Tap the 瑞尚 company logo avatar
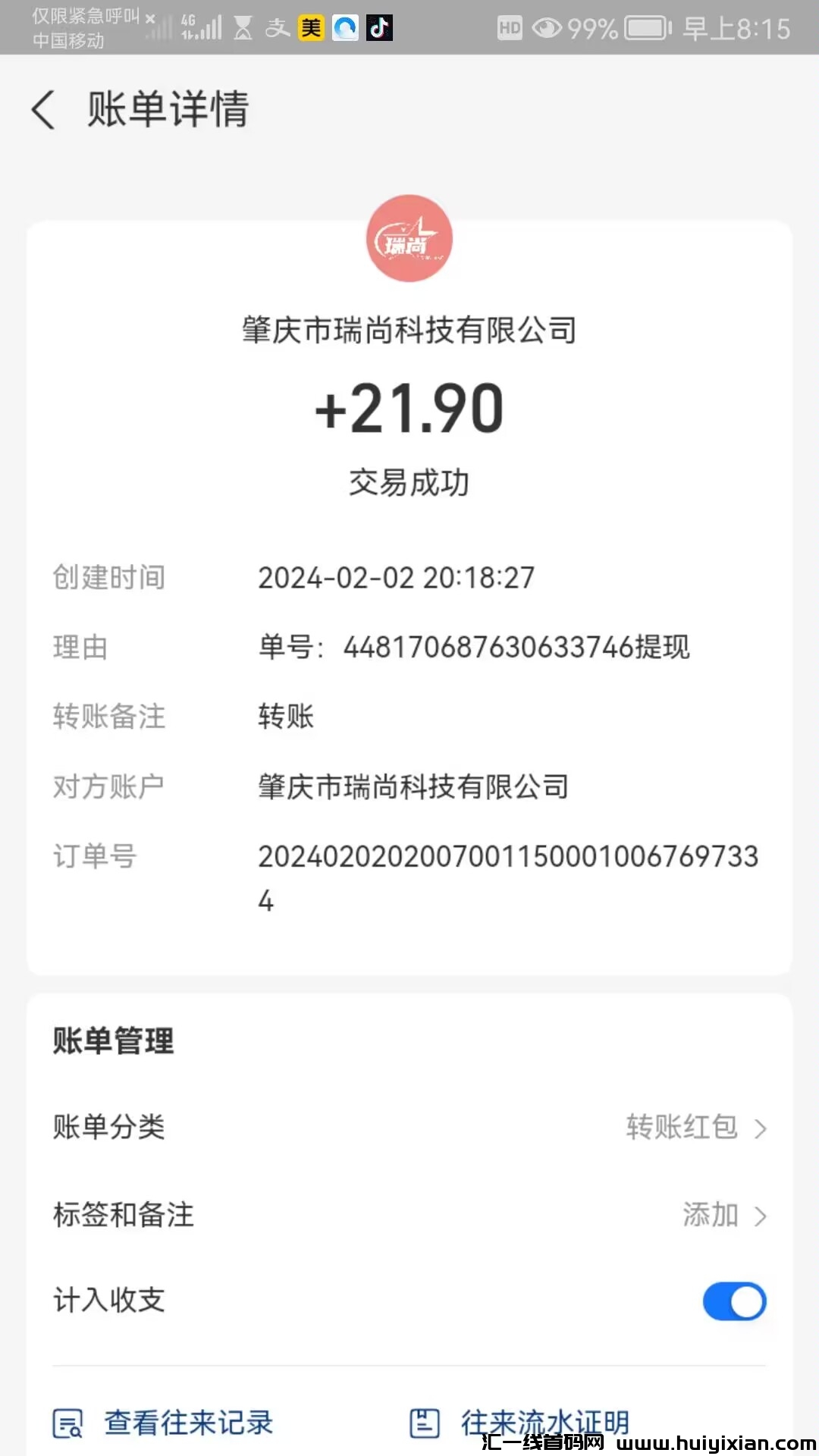This screenshot has height=1456, width=819. 409,239
